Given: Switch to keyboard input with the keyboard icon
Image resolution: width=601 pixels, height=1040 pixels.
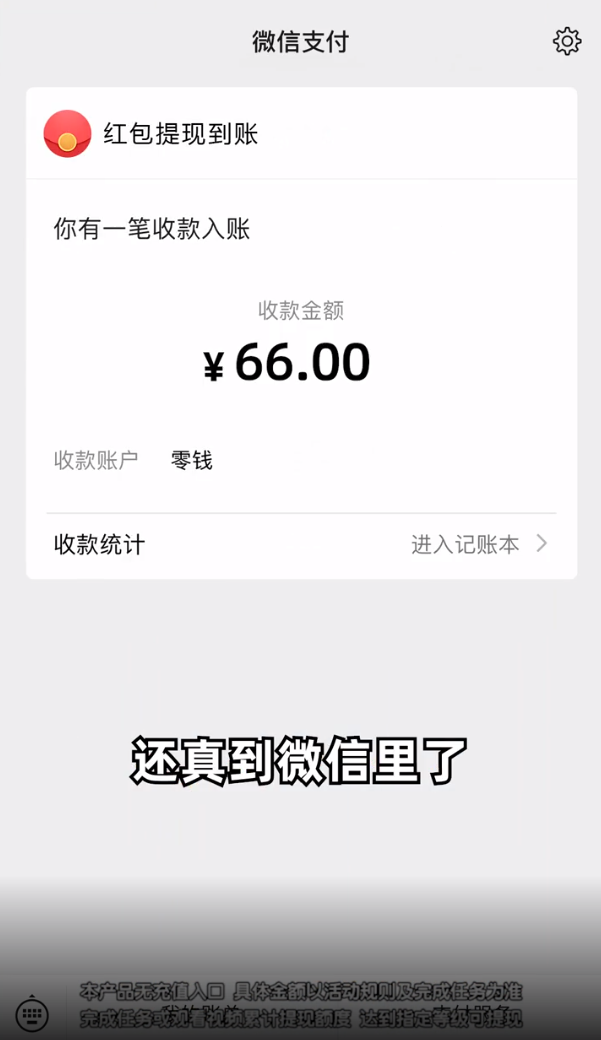Looking at the screenshot, I should pos(32,1015).
